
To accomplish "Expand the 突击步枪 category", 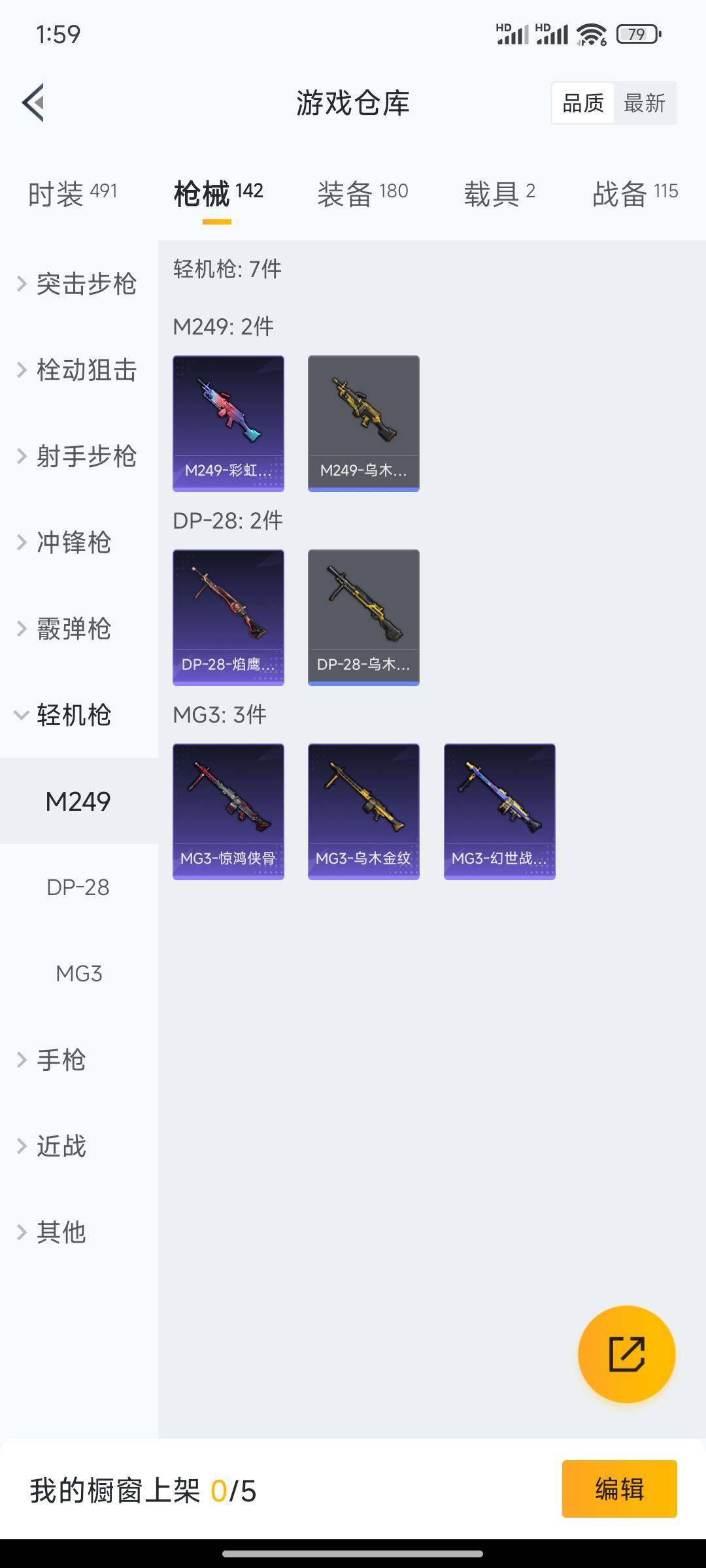I will click(77, 284).
